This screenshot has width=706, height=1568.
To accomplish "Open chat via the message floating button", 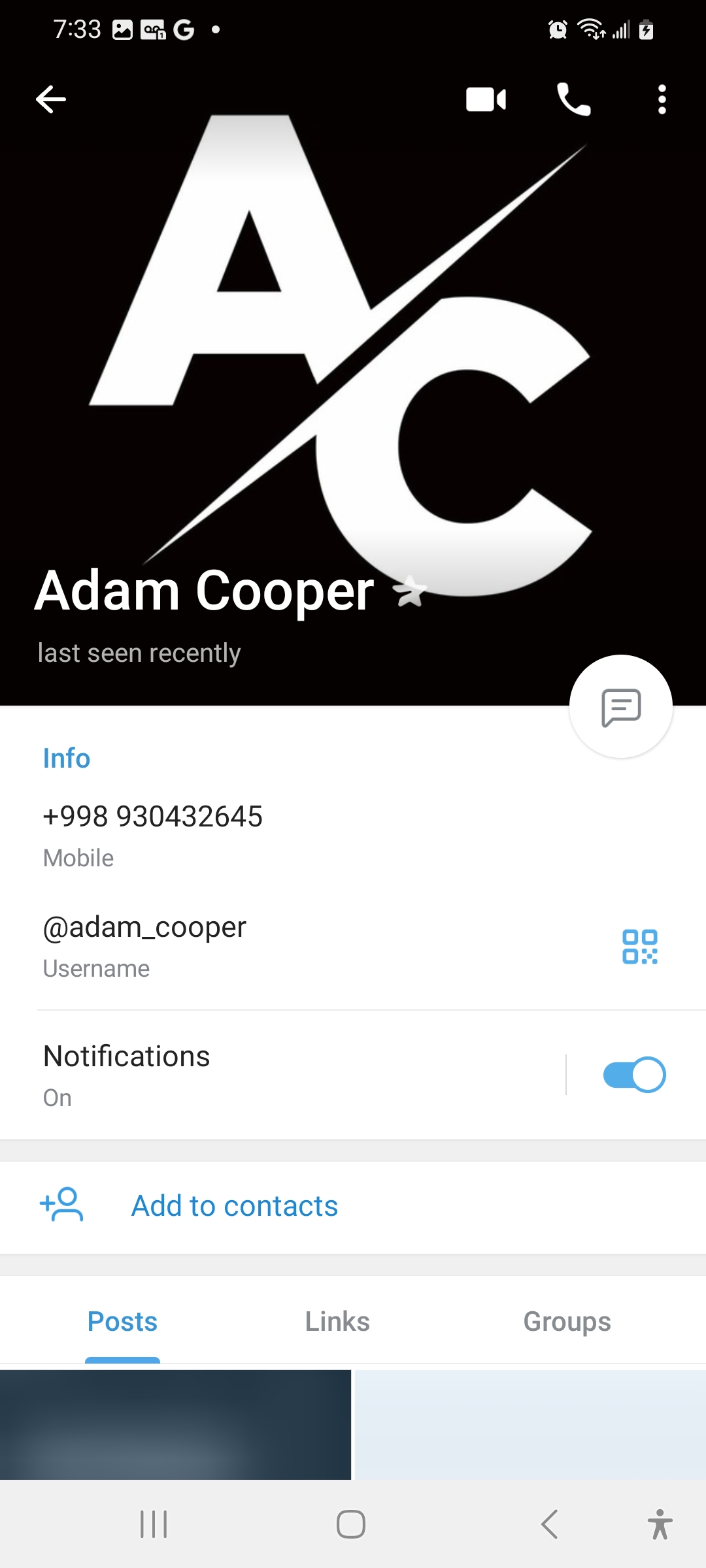I will pyautogui.click(x=621, y=706).
